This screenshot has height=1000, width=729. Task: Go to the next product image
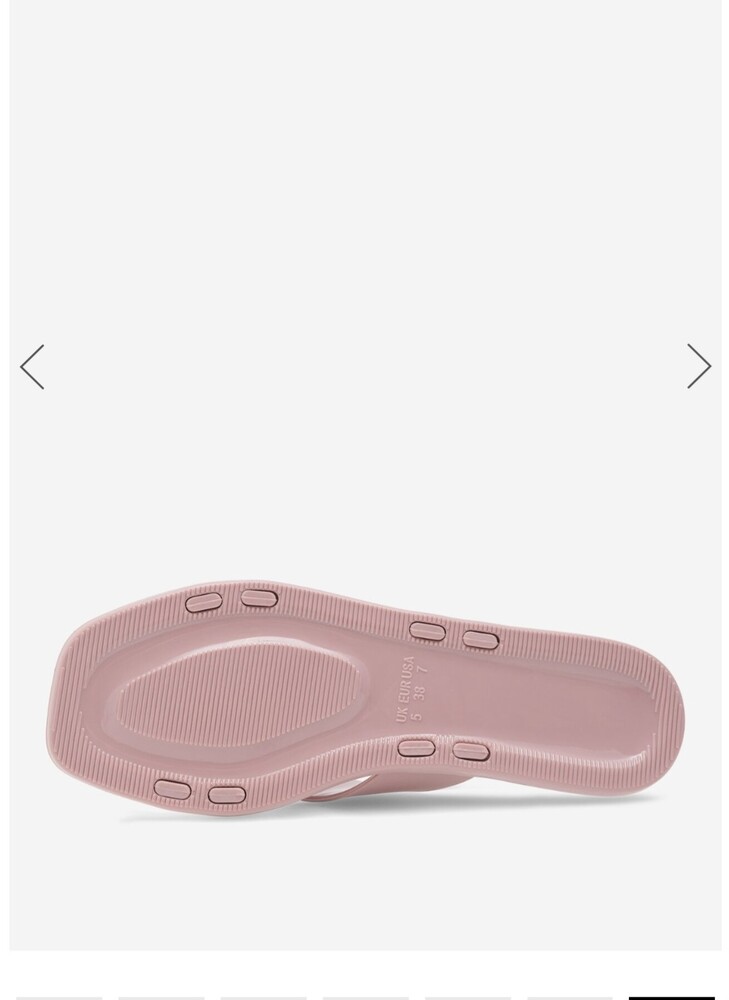[x=698, y=366]
